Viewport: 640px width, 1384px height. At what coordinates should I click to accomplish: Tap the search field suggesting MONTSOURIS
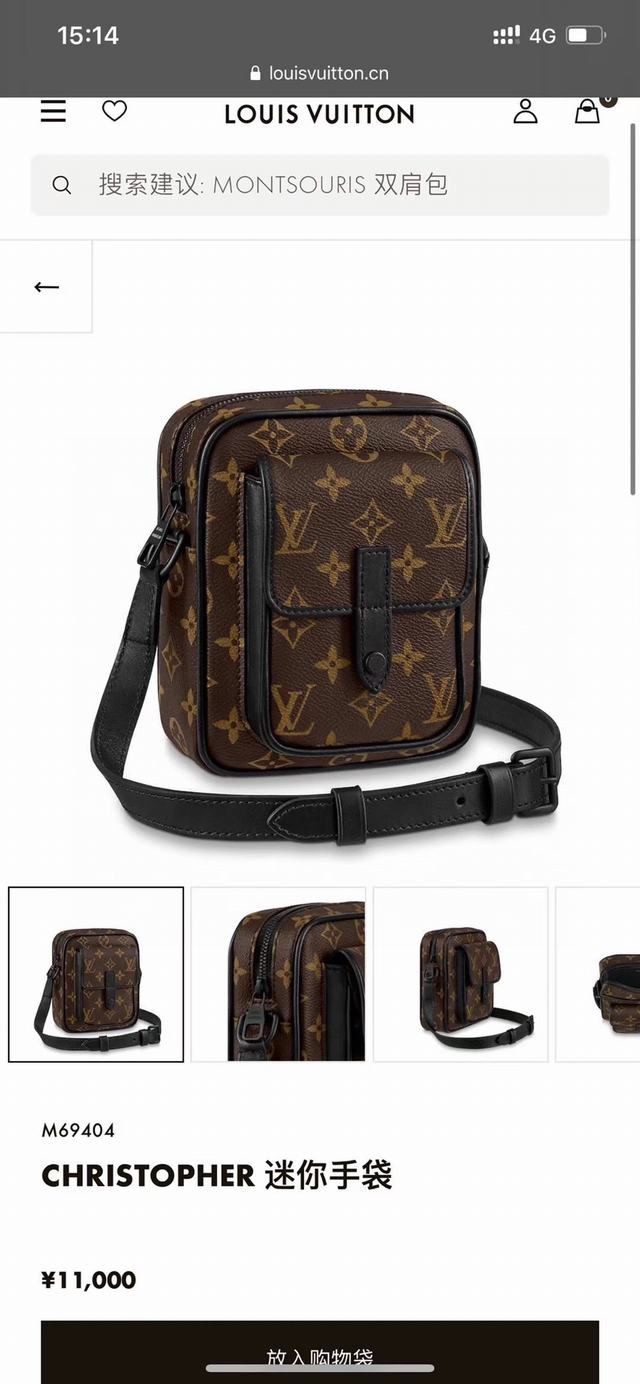tap(319, 185)
